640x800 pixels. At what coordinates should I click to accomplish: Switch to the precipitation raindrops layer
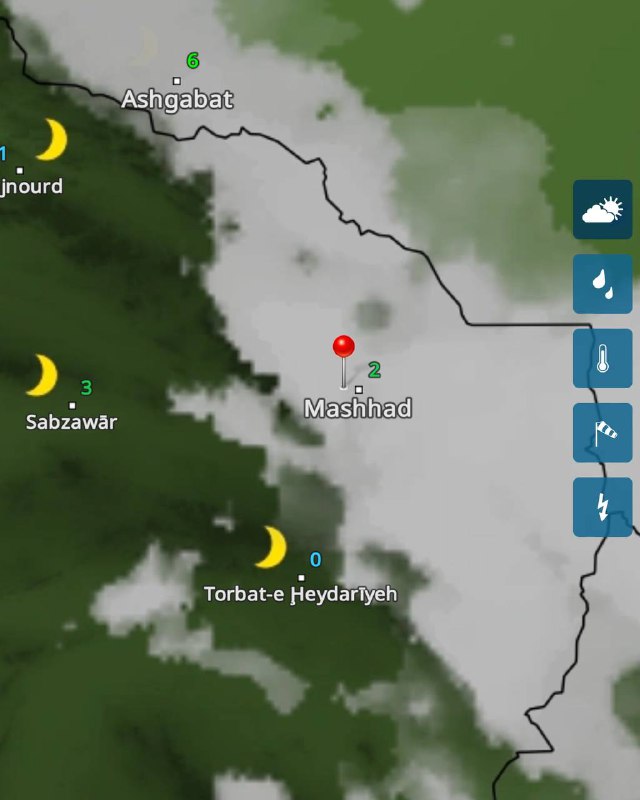[x=602, y=284]
